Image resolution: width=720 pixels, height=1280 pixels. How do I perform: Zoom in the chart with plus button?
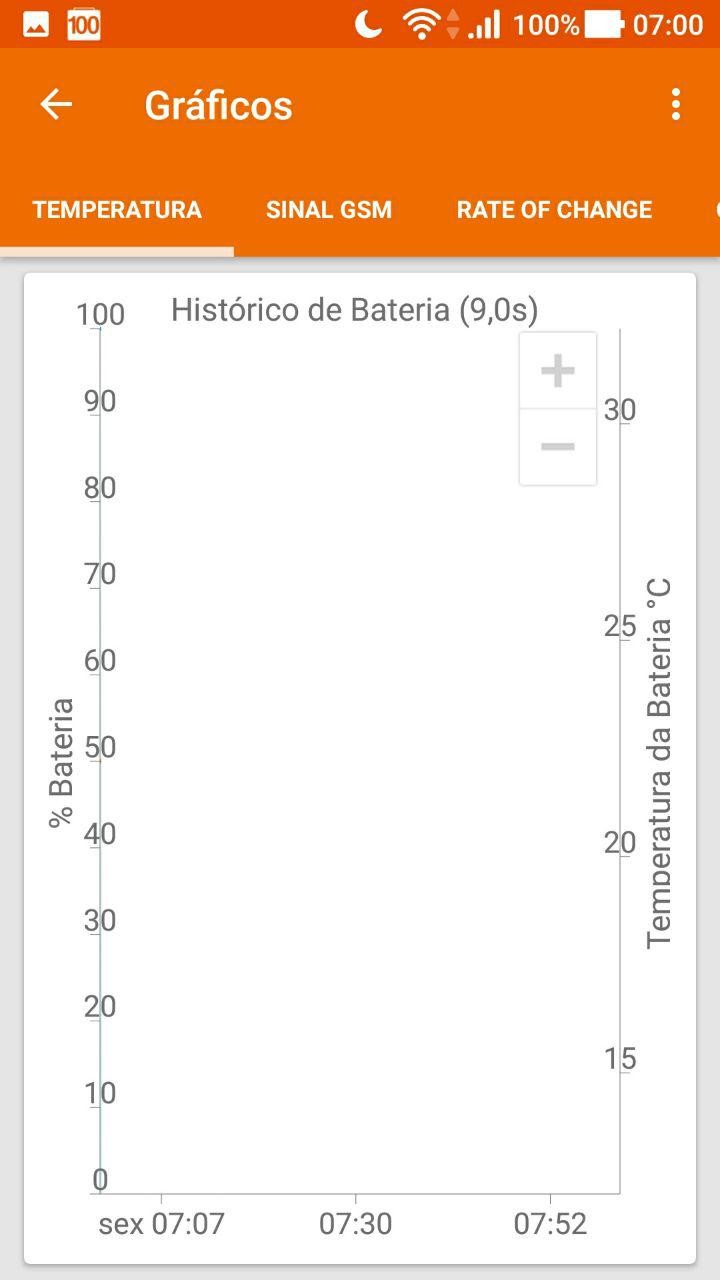(558, 371)
